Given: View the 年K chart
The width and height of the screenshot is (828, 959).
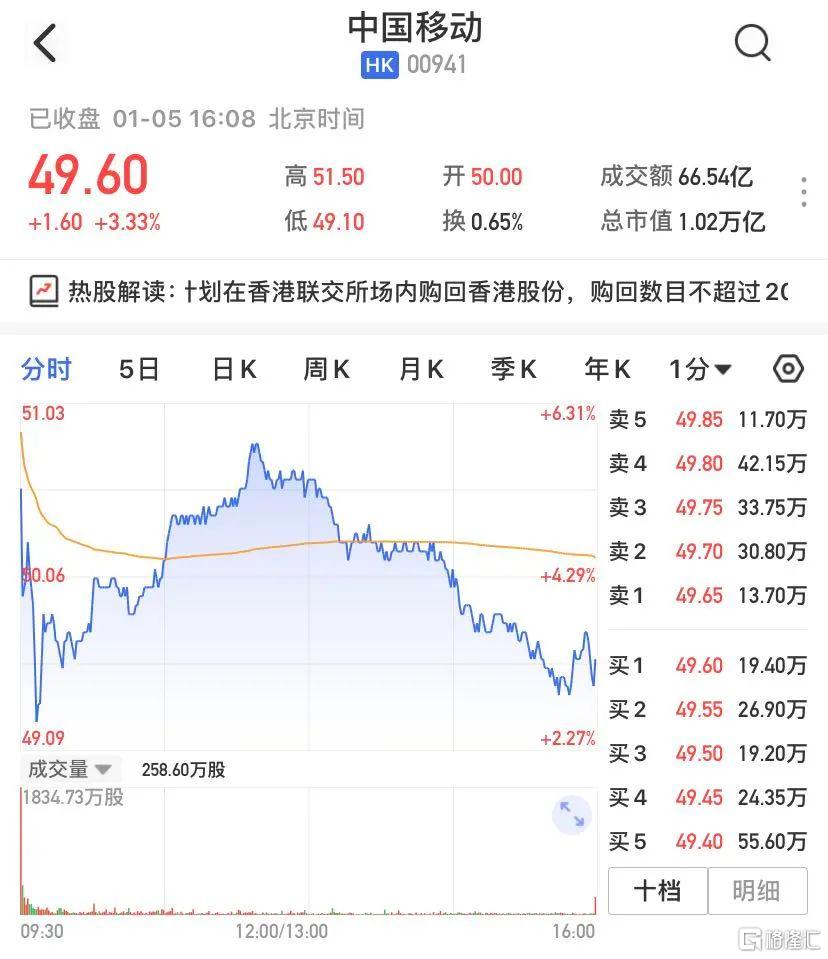Looking at the screenshot, I should (x=607, y=369).
